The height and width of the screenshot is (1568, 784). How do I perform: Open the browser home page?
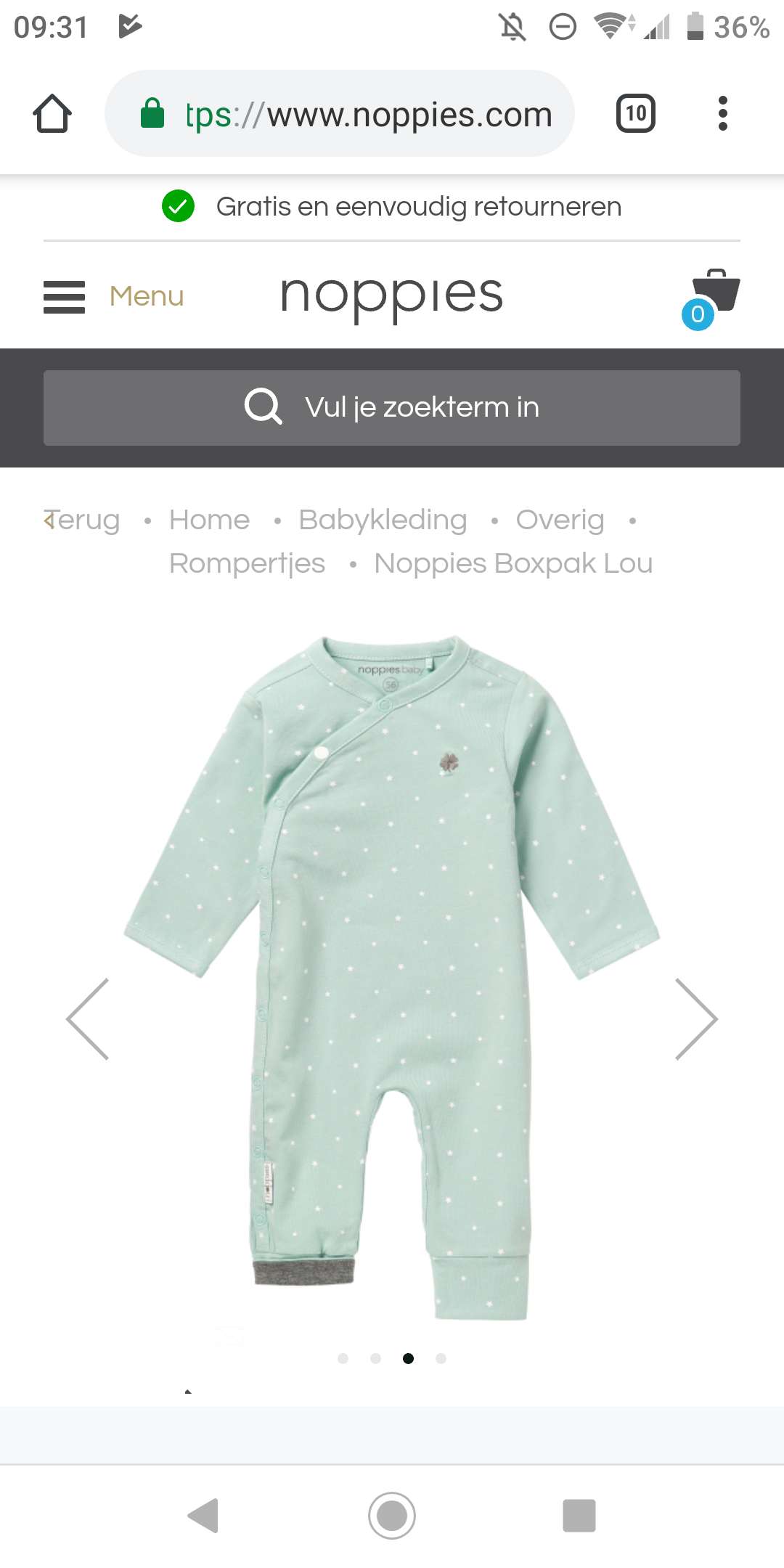tap(52, 114)
